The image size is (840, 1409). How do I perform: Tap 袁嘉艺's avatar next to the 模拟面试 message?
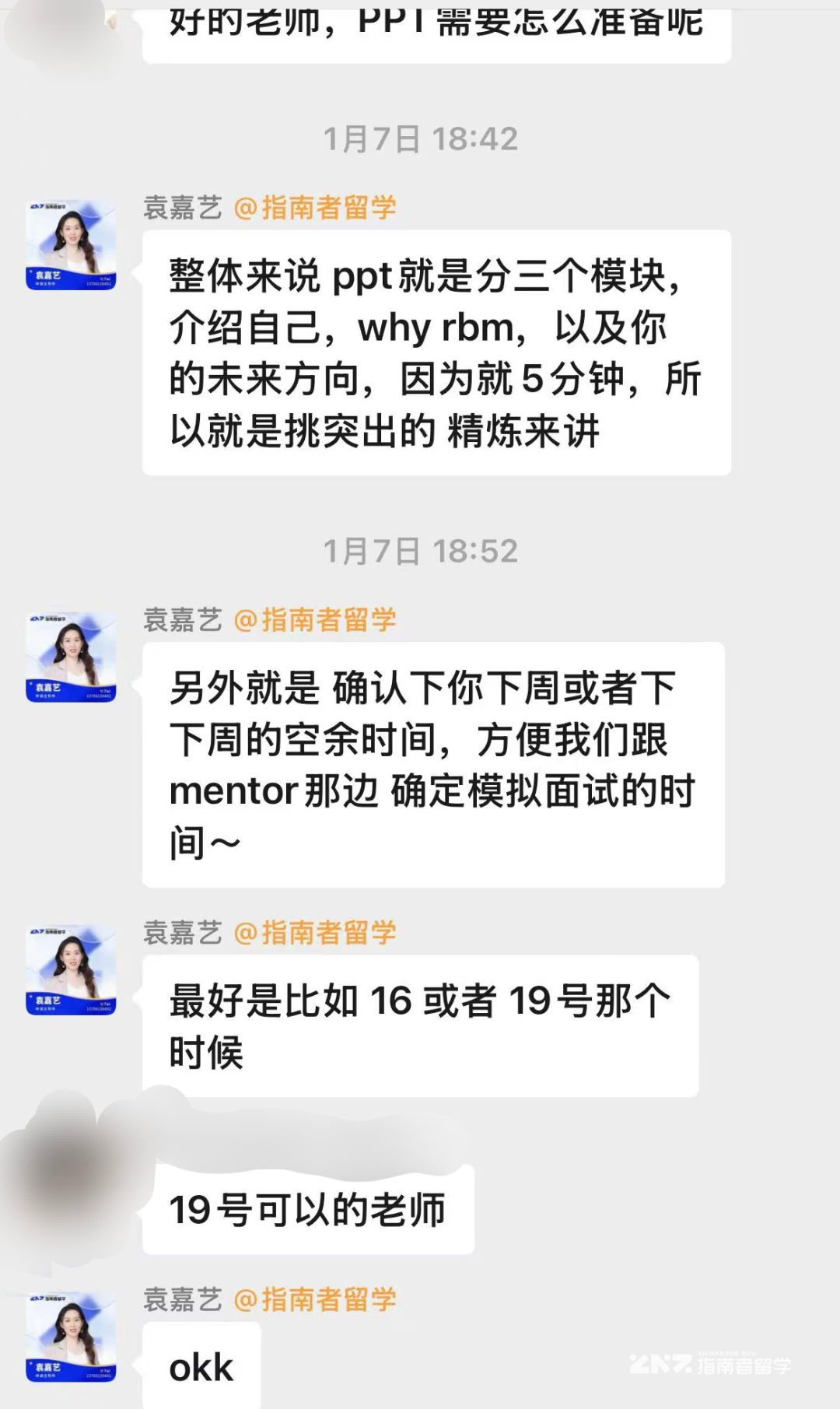coord(71,657)
